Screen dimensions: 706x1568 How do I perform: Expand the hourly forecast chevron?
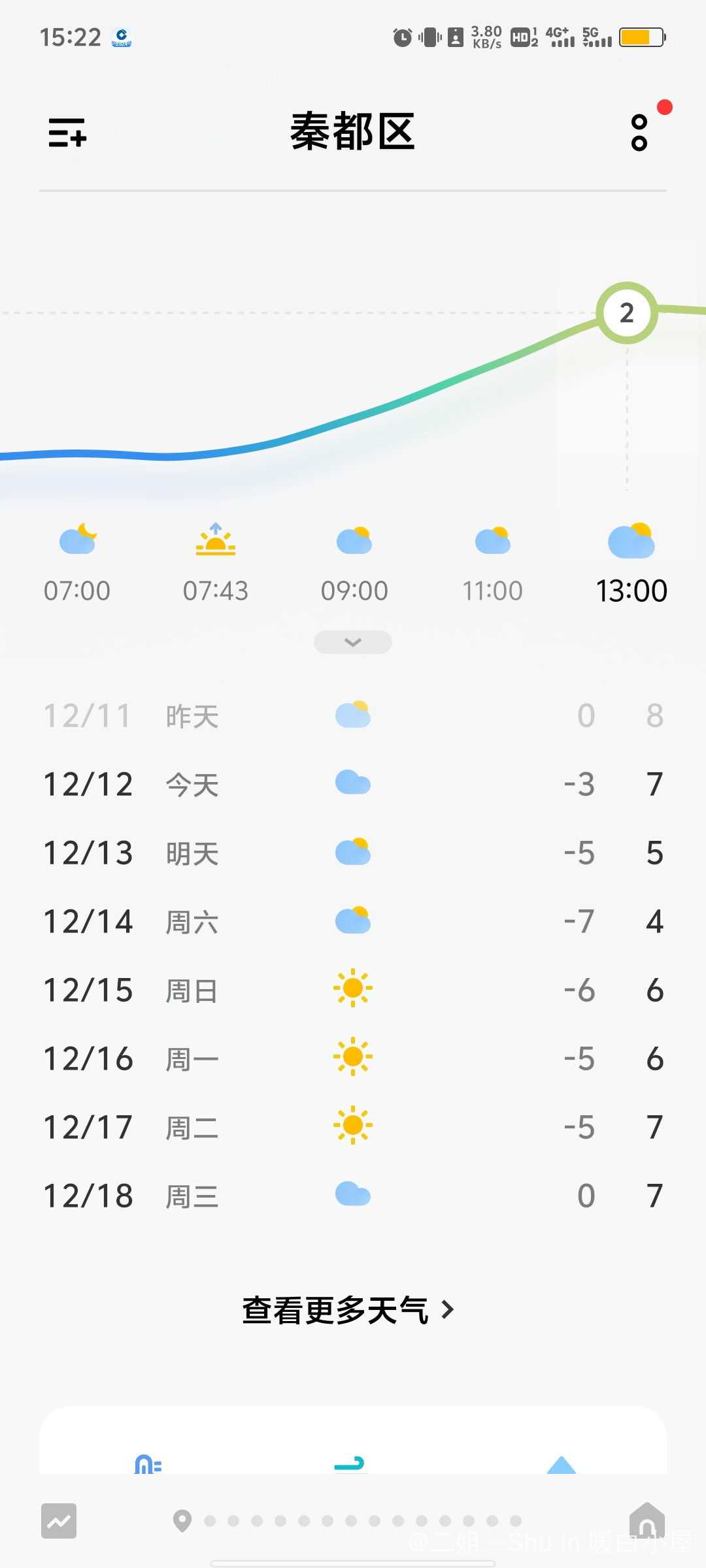pyautogui.click(x=353, y=642)
